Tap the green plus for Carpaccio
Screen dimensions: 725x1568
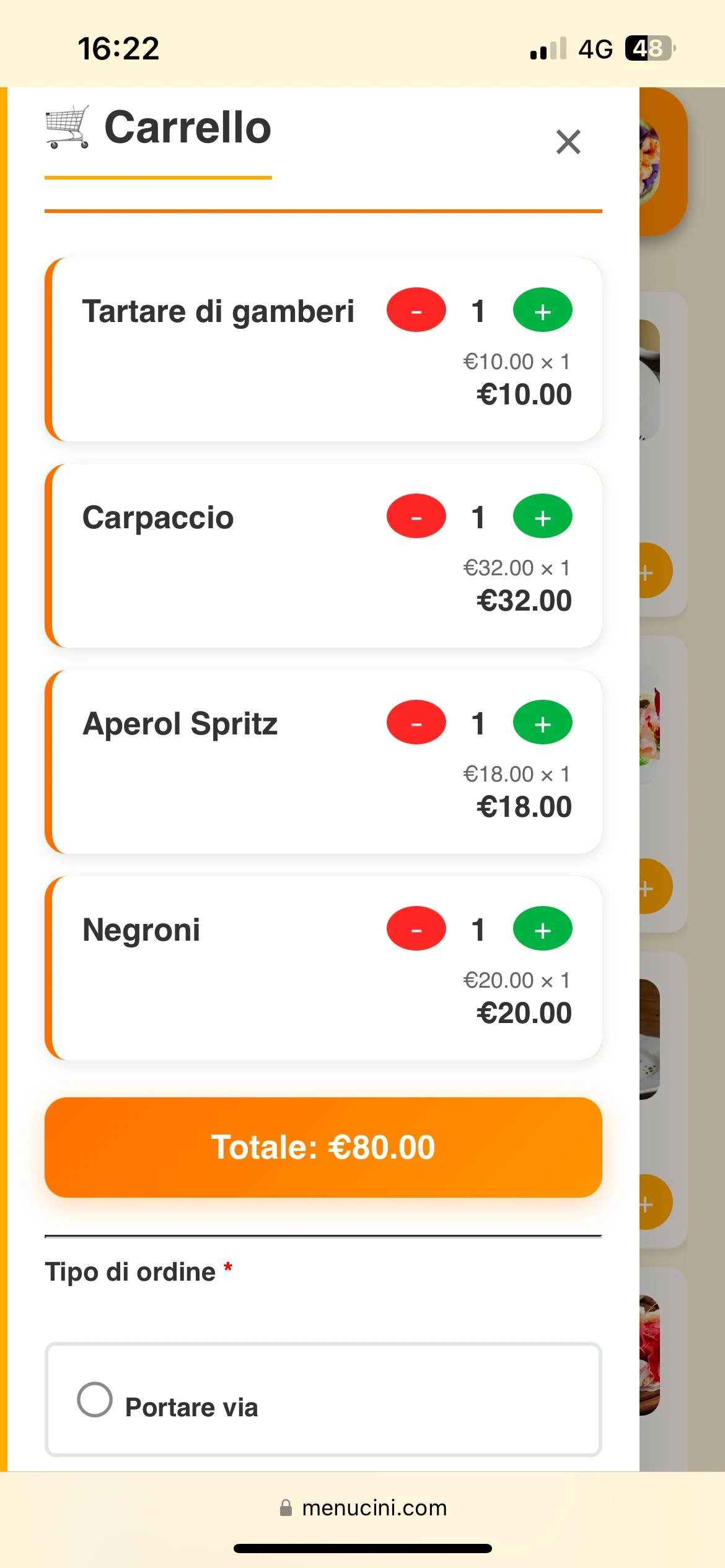pos(542,516)
